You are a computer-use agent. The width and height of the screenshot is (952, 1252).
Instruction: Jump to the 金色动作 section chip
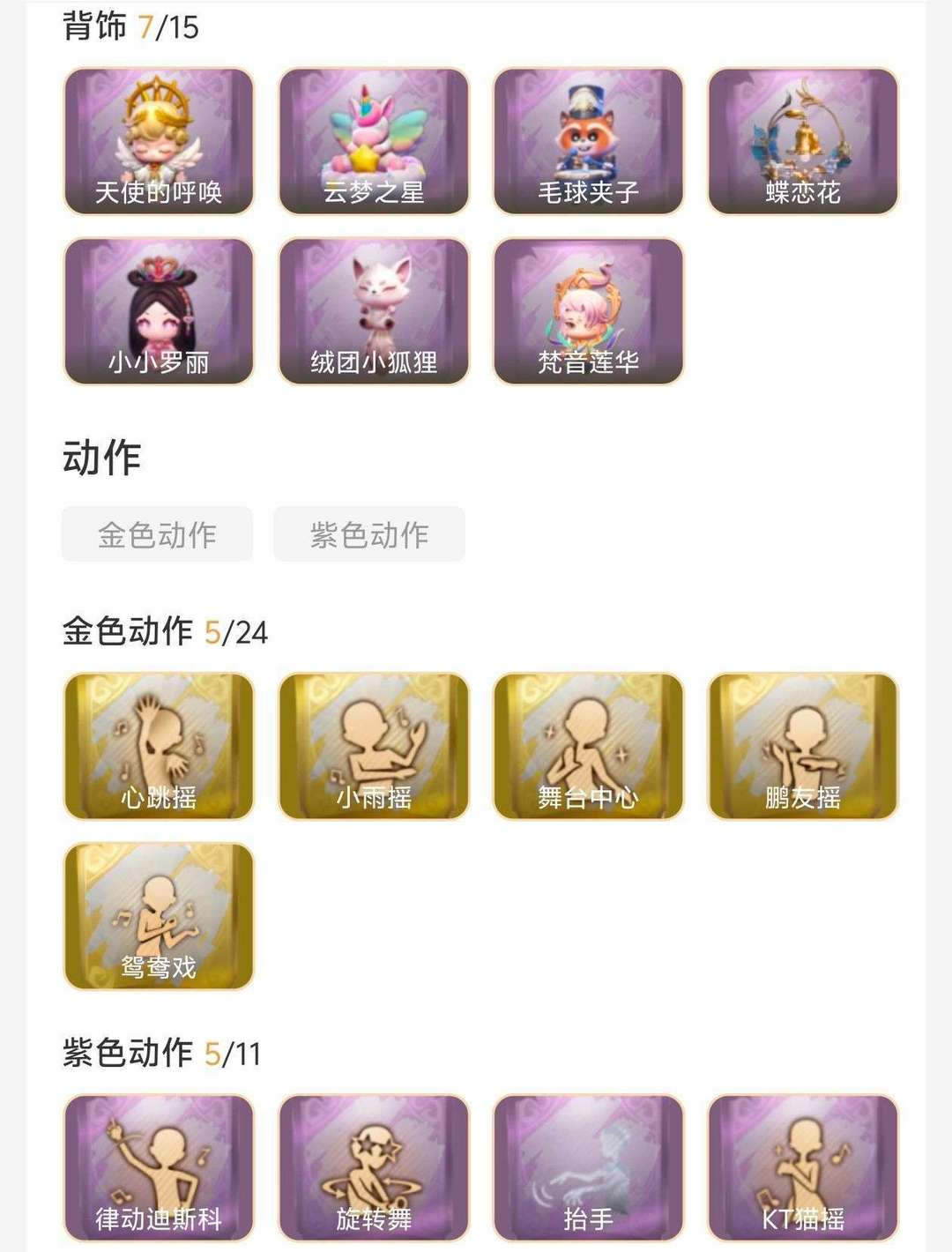157,534
